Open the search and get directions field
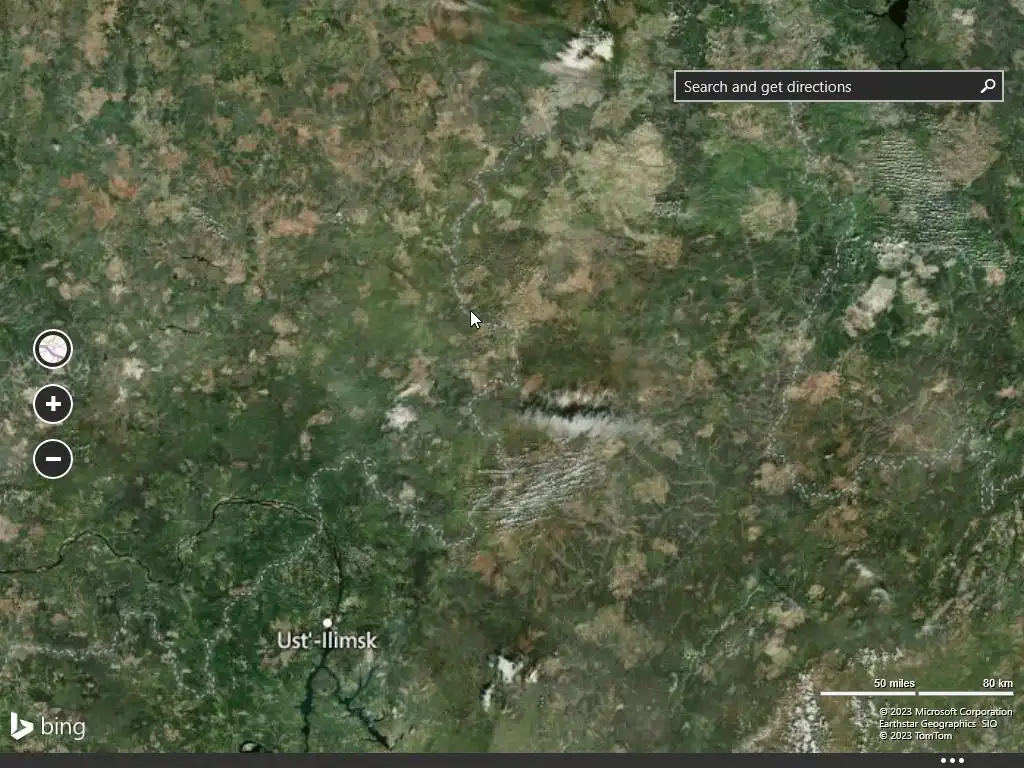The image size is (1024, 768). (825, 87)
